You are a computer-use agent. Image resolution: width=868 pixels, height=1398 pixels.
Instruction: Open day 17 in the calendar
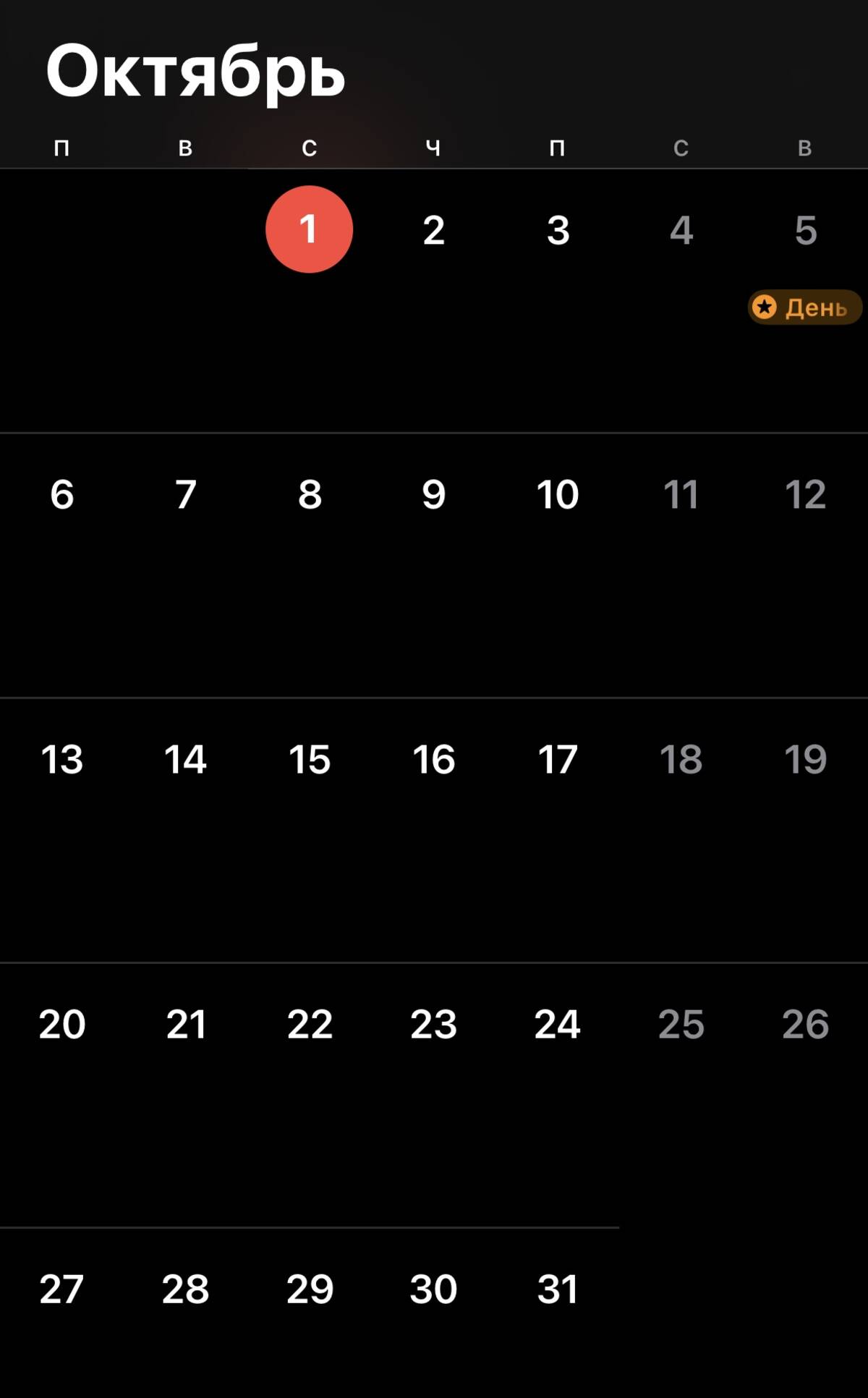pyautogui.click(x=558, y=760)
